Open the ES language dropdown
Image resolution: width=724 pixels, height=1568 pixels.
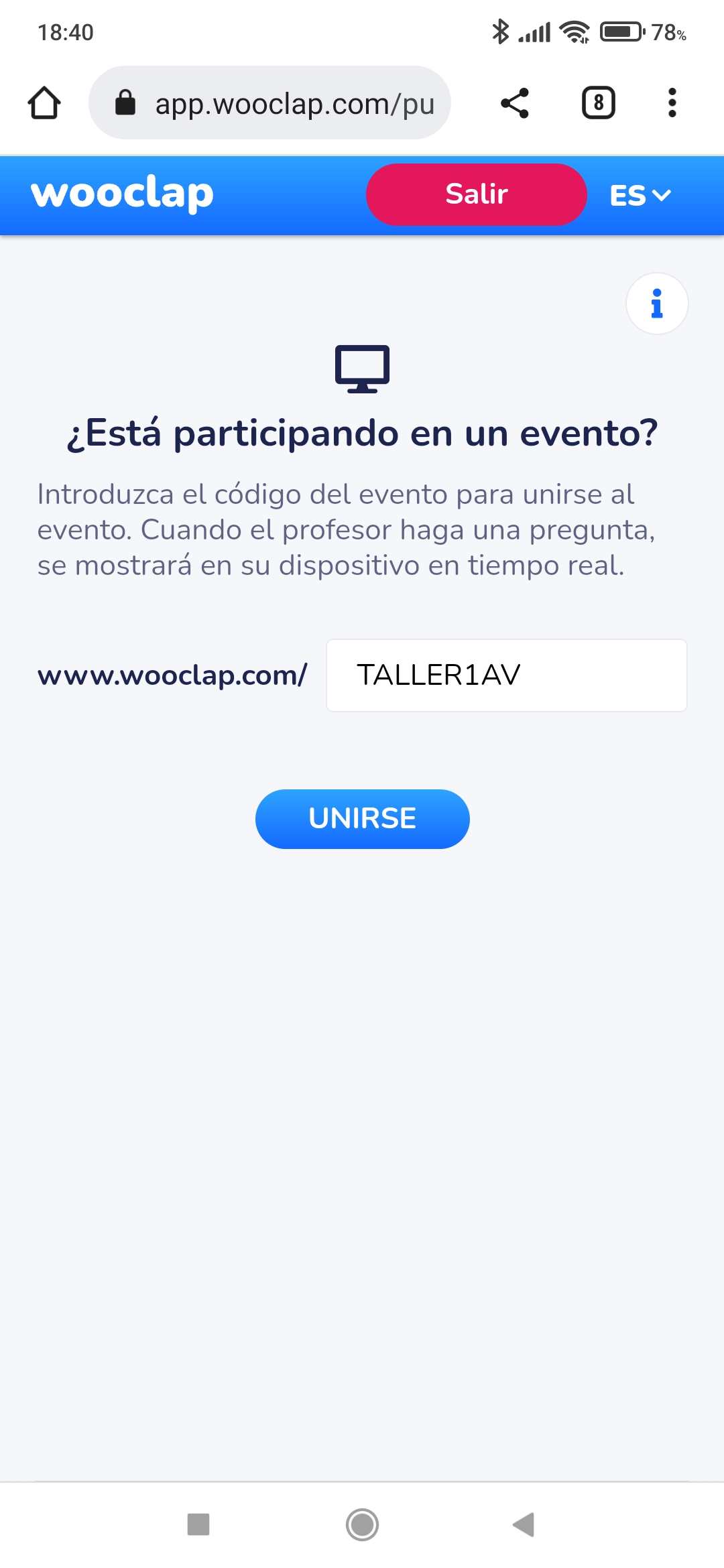point(640,196)
